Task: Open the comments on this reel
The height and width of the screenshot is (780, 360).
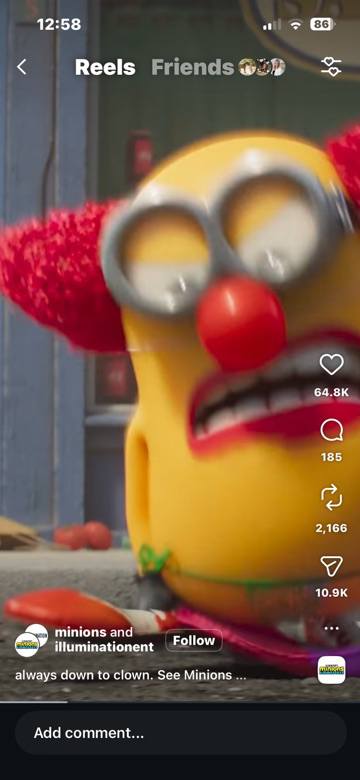Action: pos(331,431)
